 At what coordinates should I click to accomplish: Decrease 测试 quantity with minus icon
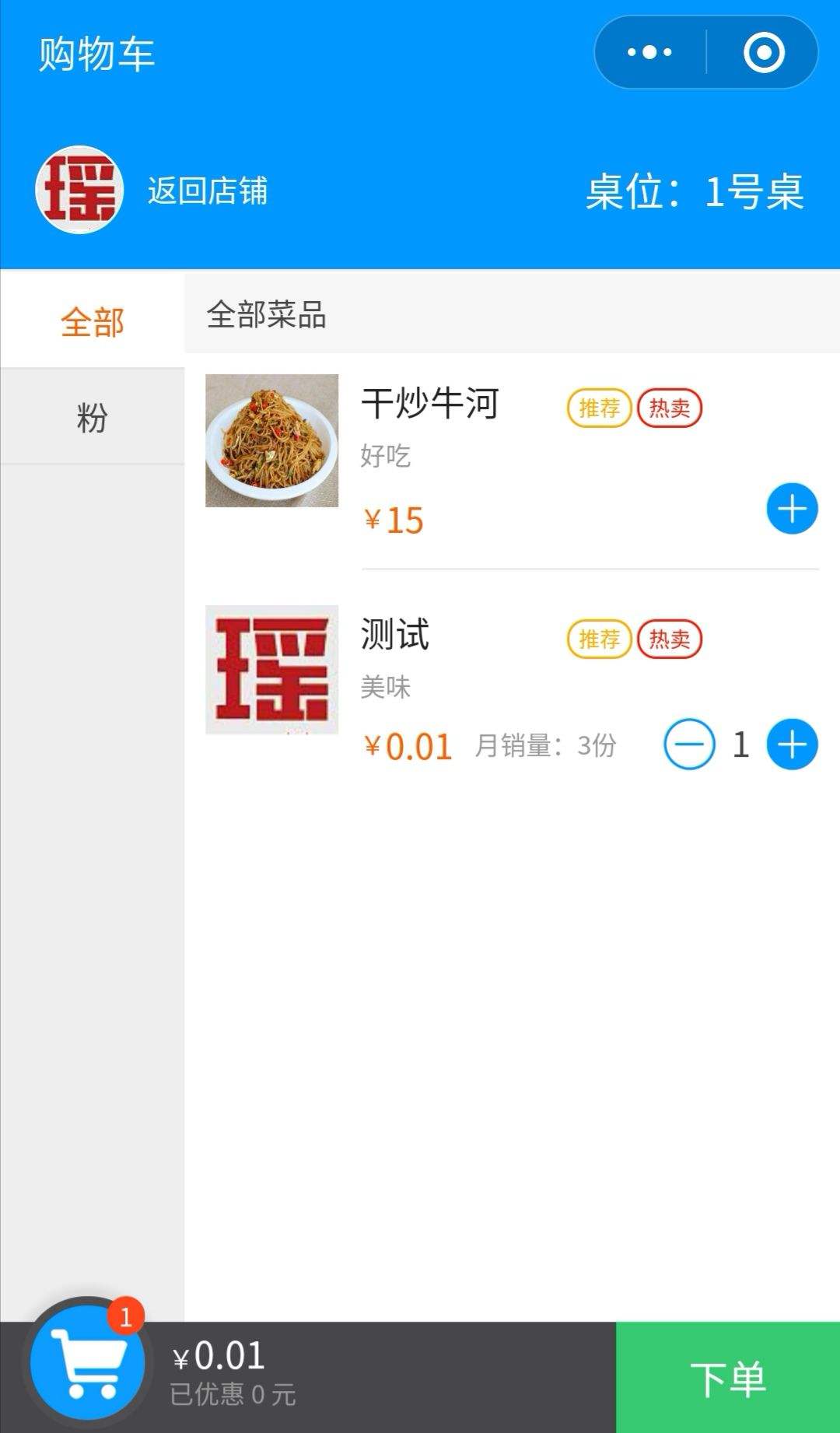691,743
